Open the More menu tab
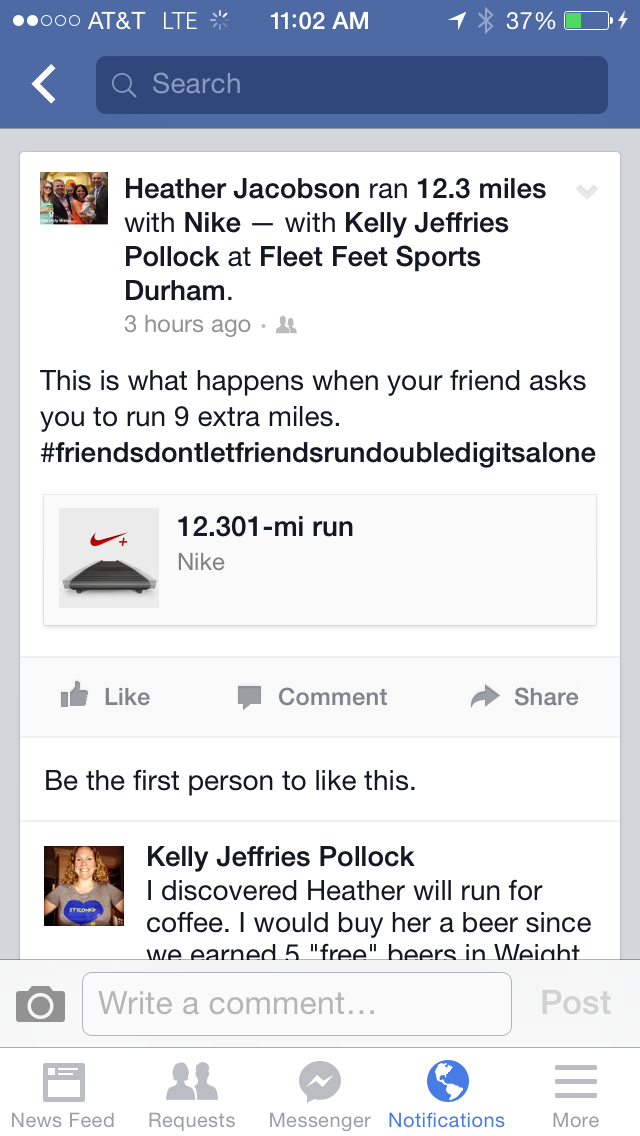This screenshot has height=1136, width=640. (x=575, y=1095)
